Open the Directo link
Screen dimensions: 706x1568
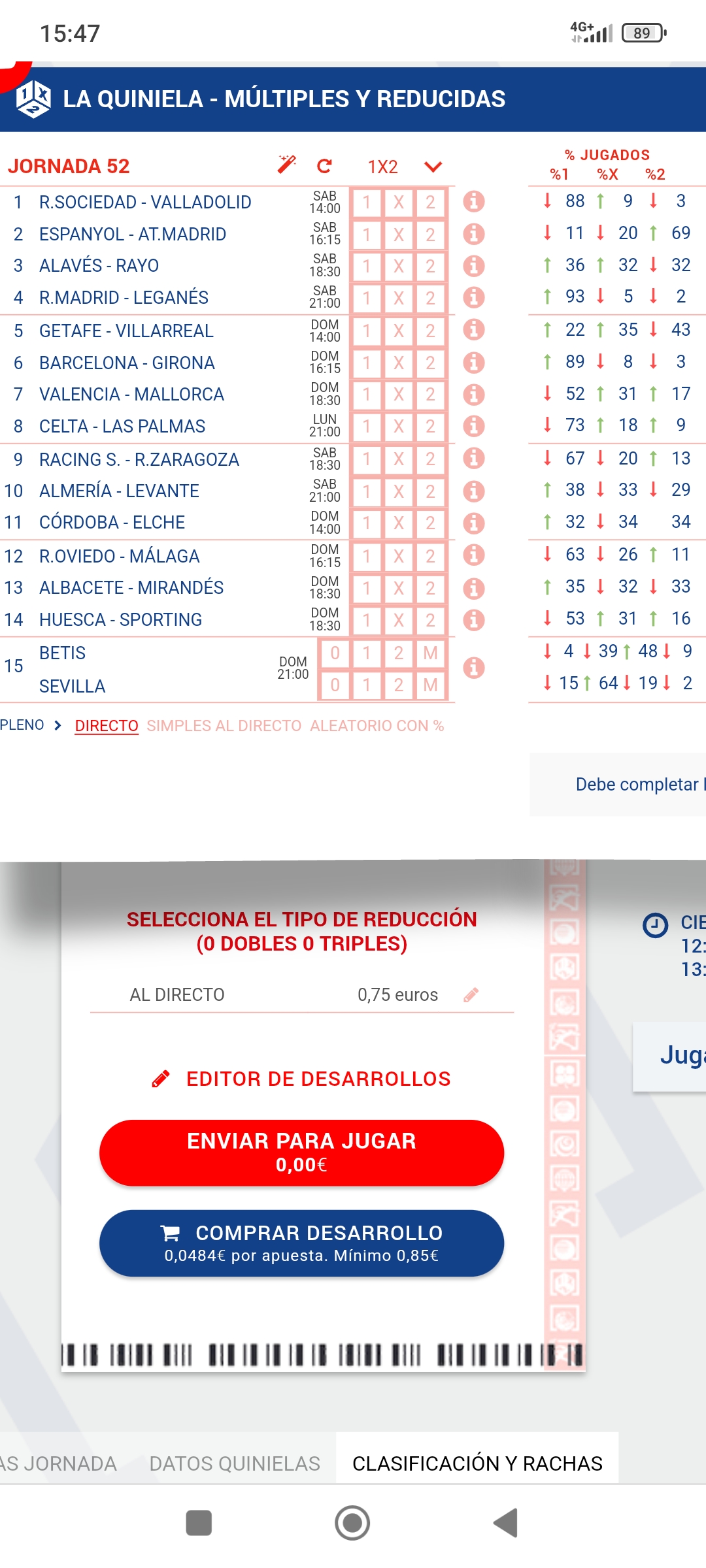pos(107,726)
